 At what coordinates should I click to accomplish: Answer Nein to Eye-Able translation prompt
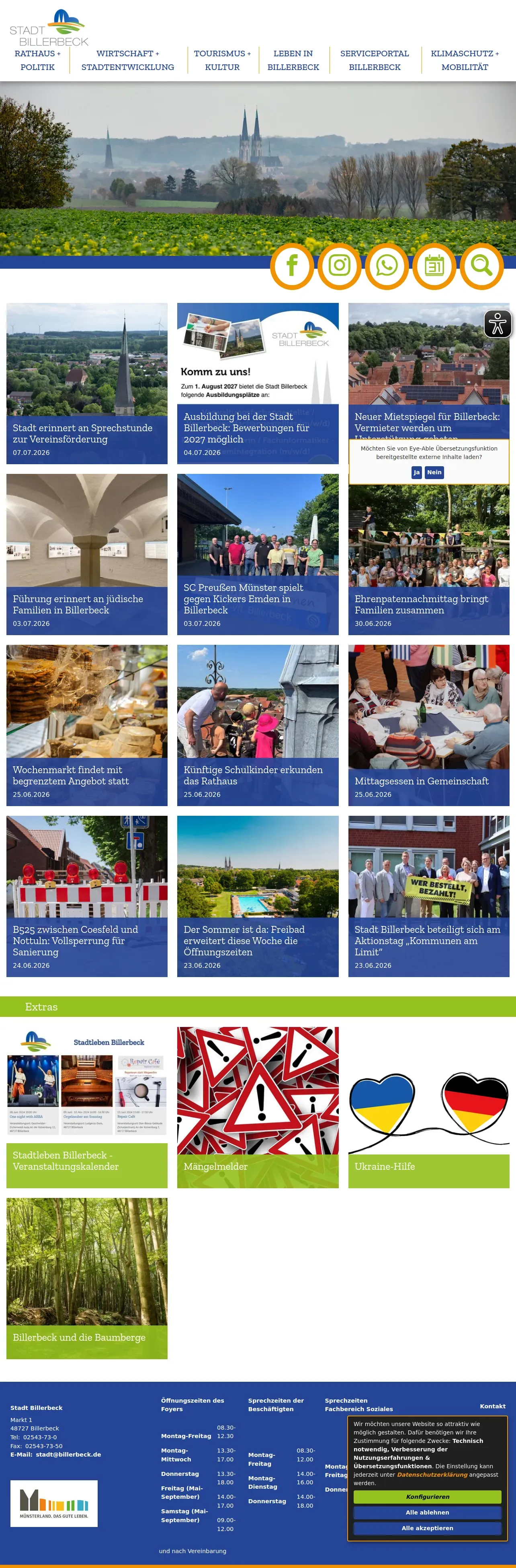tap(434, 472)
